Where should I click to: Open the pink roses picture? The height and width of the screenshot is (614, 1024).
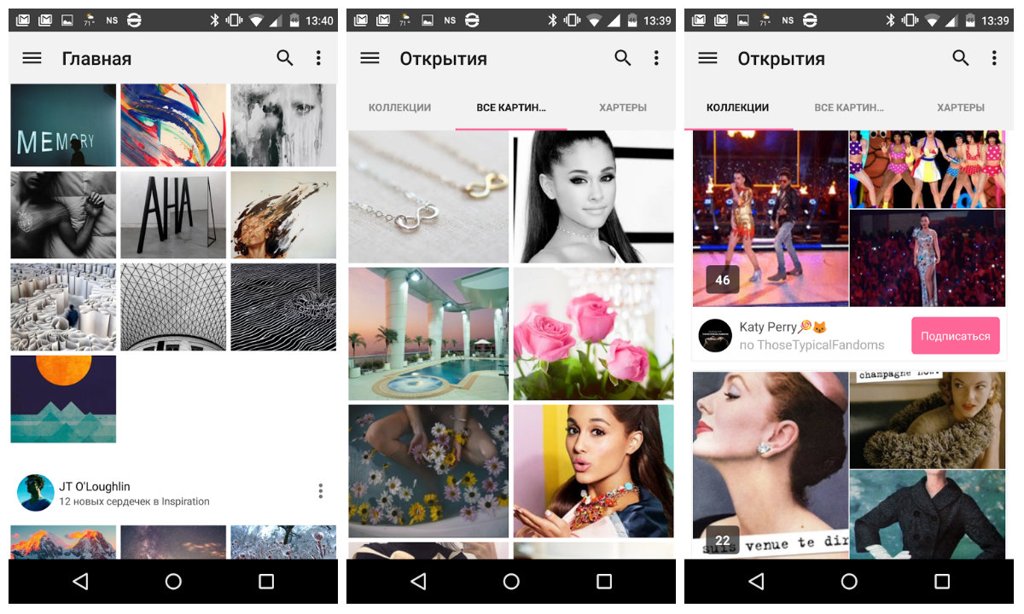pyautogui.click(x=593, y=334)
